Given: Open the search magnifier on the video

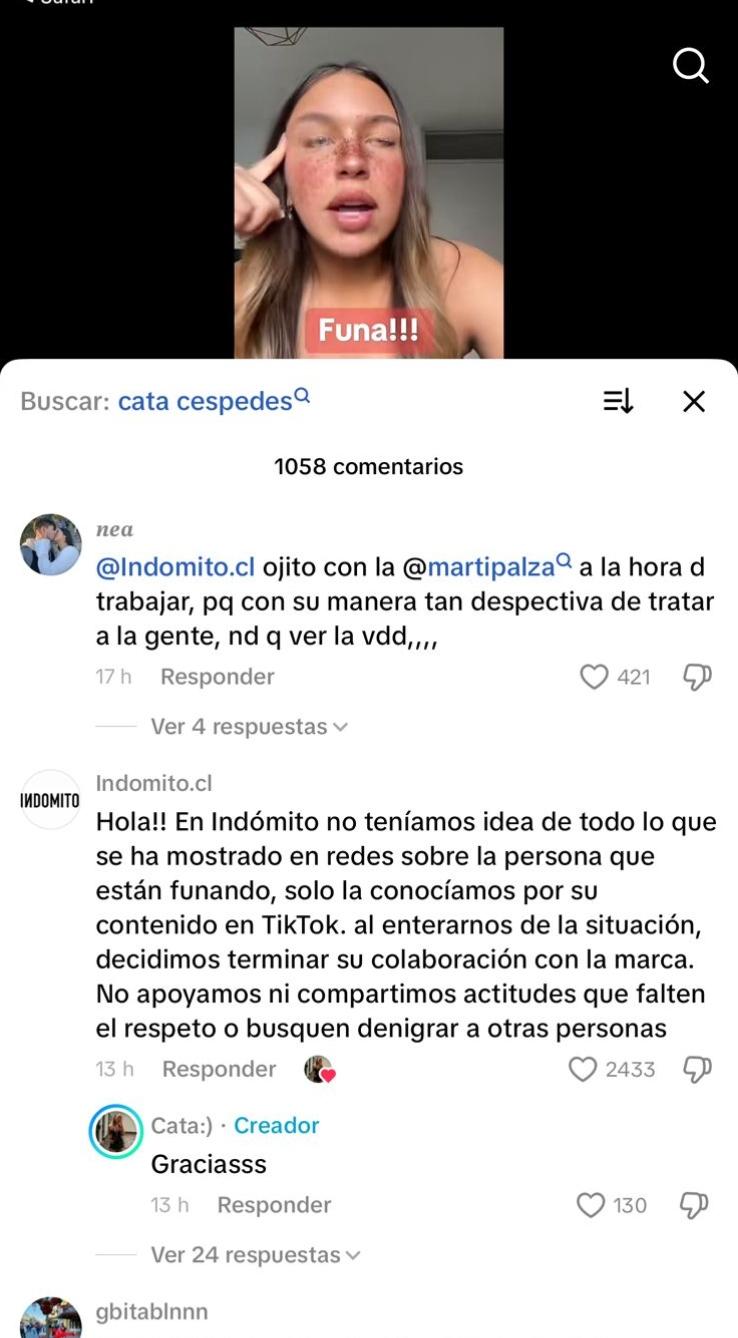Looking at the screenshot, I should click(690, 67).
